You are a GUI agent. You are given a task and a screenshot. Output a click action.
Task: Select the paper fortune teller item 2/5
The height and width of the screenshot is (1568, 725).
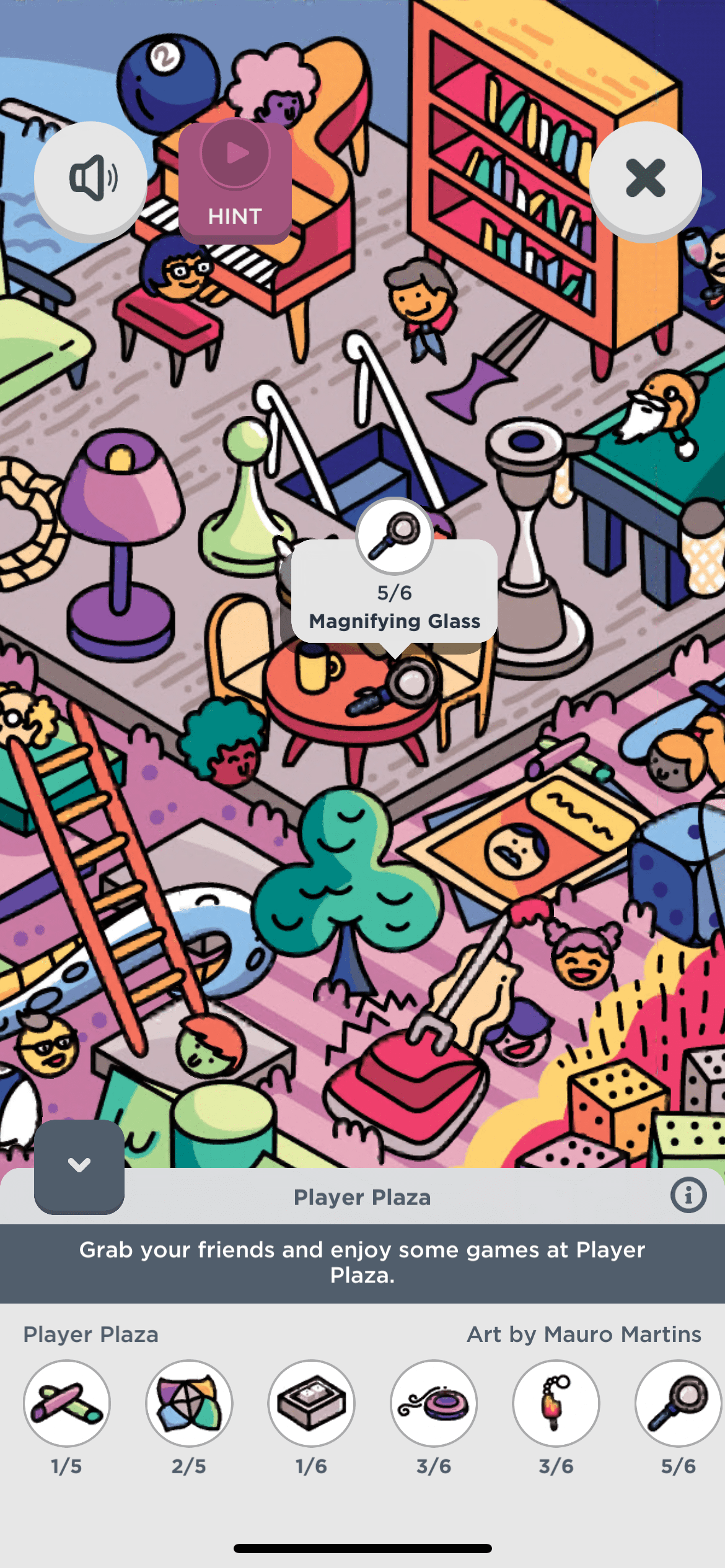click(189, 1403)
